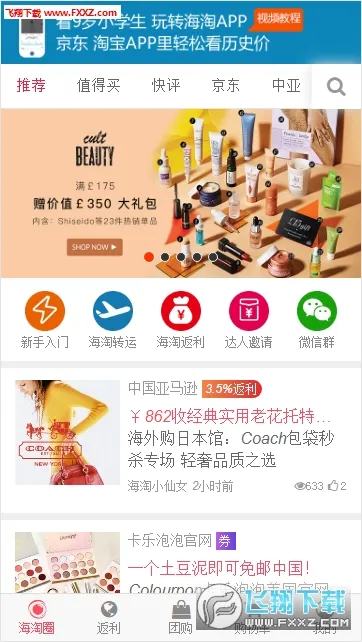Select the 中亚 tab
The image size is (362, 642).
click(286, 86)
